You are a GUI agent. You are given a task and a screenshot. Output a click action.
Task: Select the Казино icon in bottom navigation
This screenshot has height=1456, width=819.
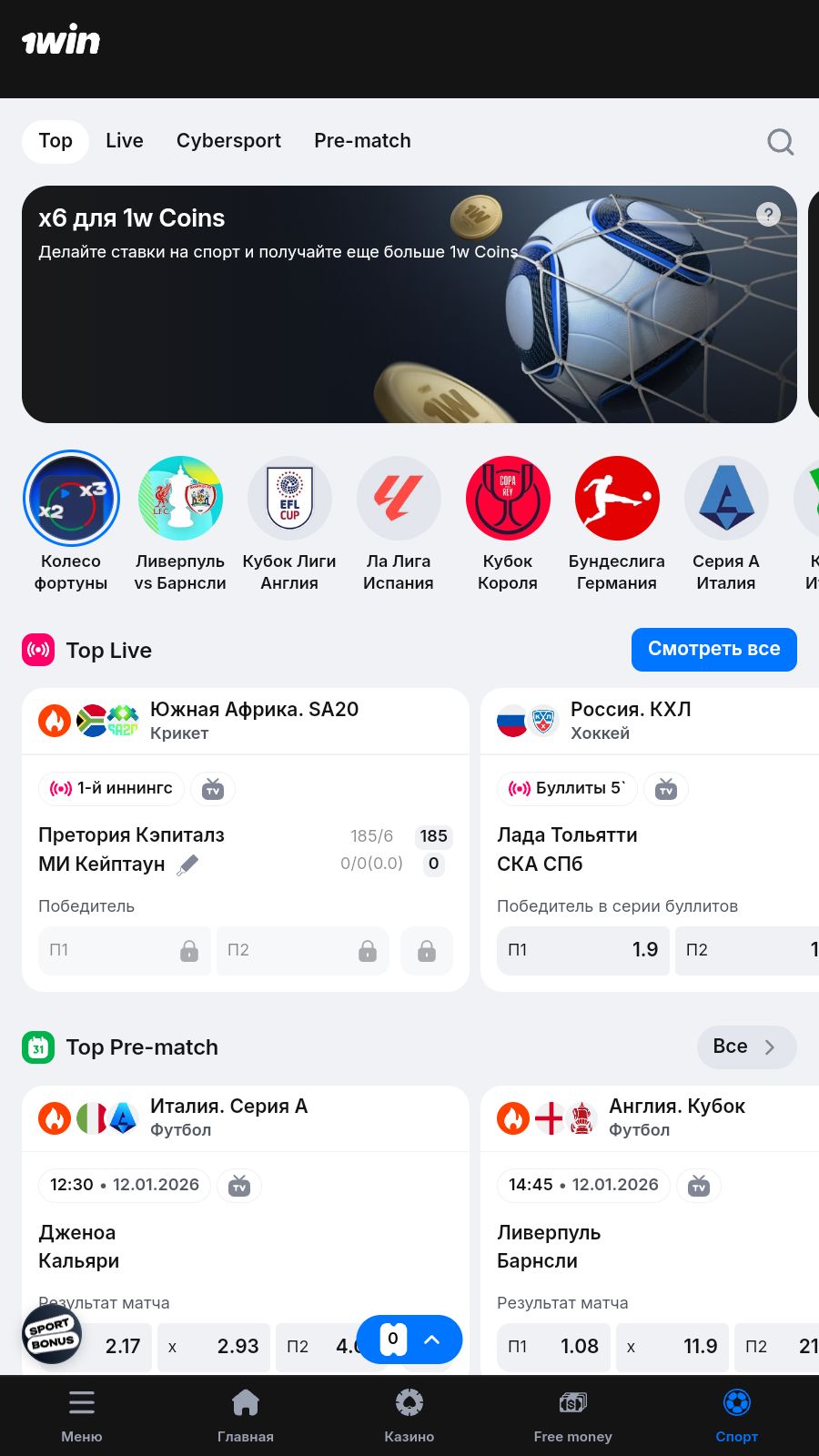(409, 1412)
